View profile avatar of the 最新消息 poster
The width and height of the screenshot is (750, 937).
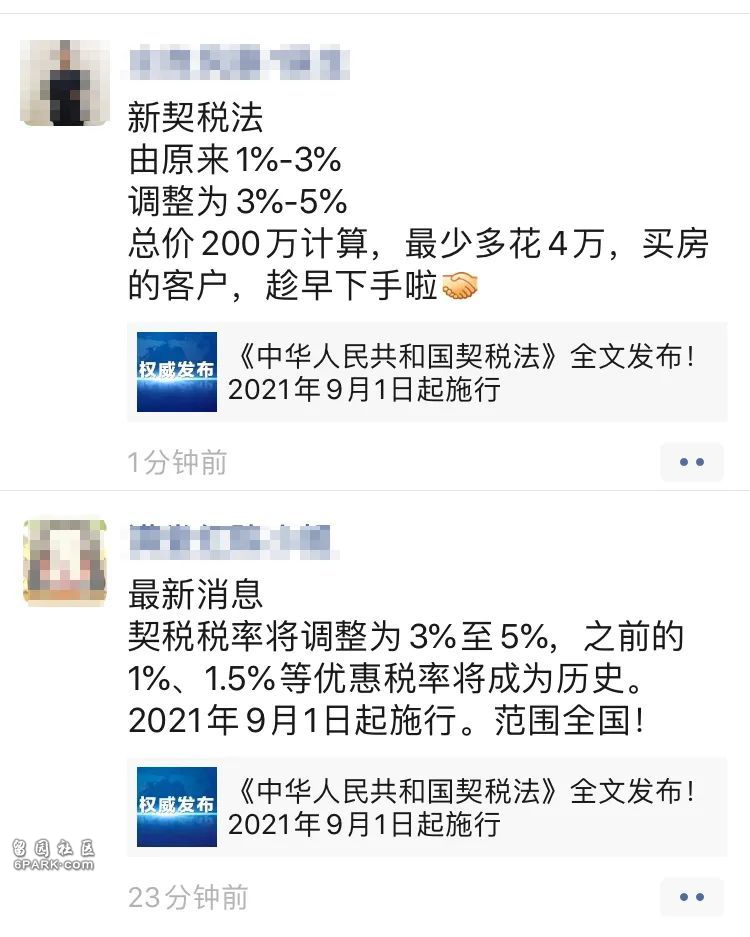coord(64,563)
